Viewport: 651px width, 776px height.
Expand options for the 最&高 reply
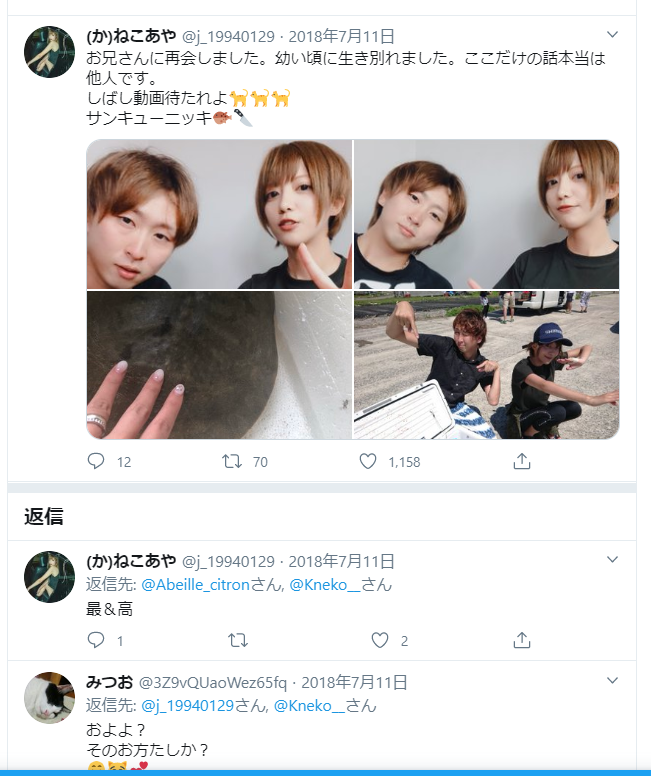(614, 560)
